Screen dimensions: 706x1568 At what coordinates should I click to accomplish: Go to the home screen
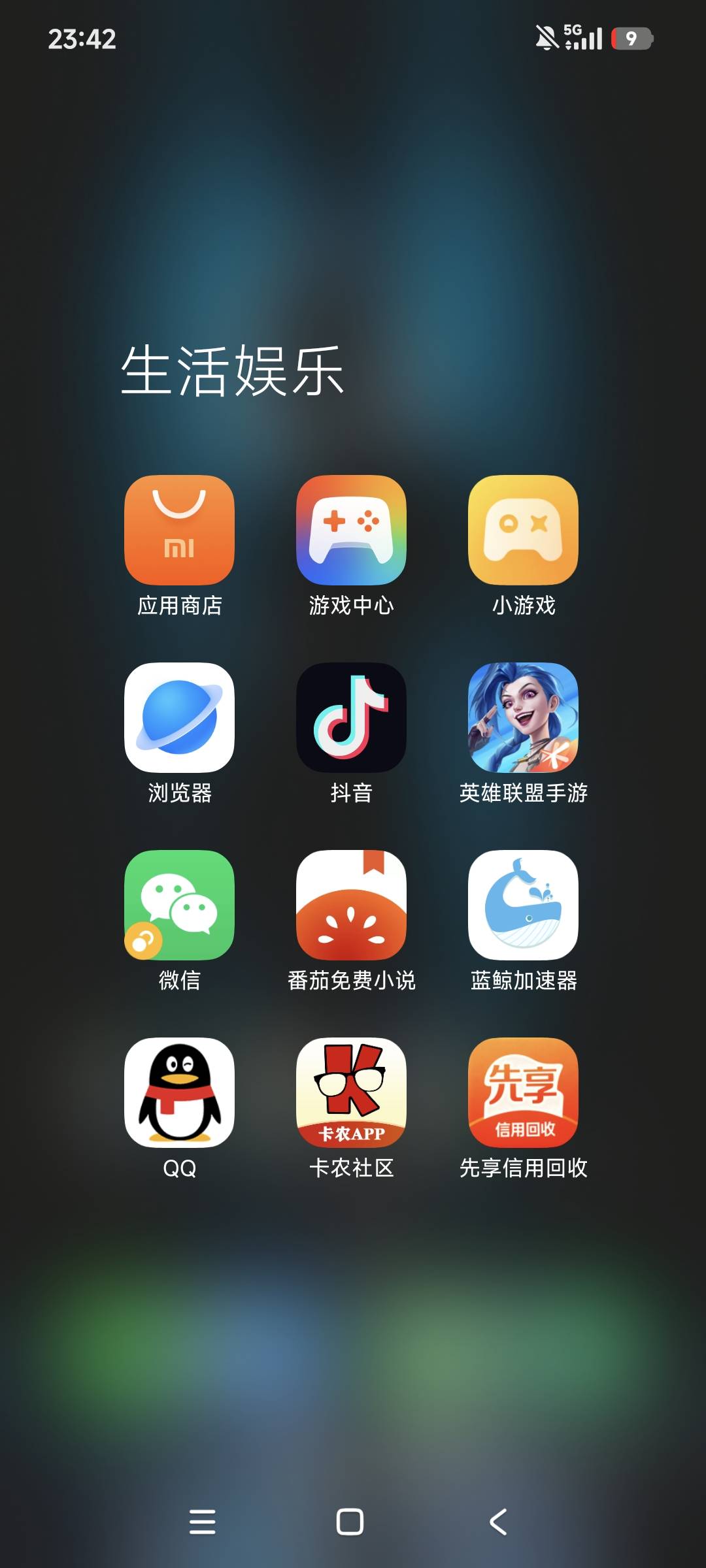[350, 1522]
